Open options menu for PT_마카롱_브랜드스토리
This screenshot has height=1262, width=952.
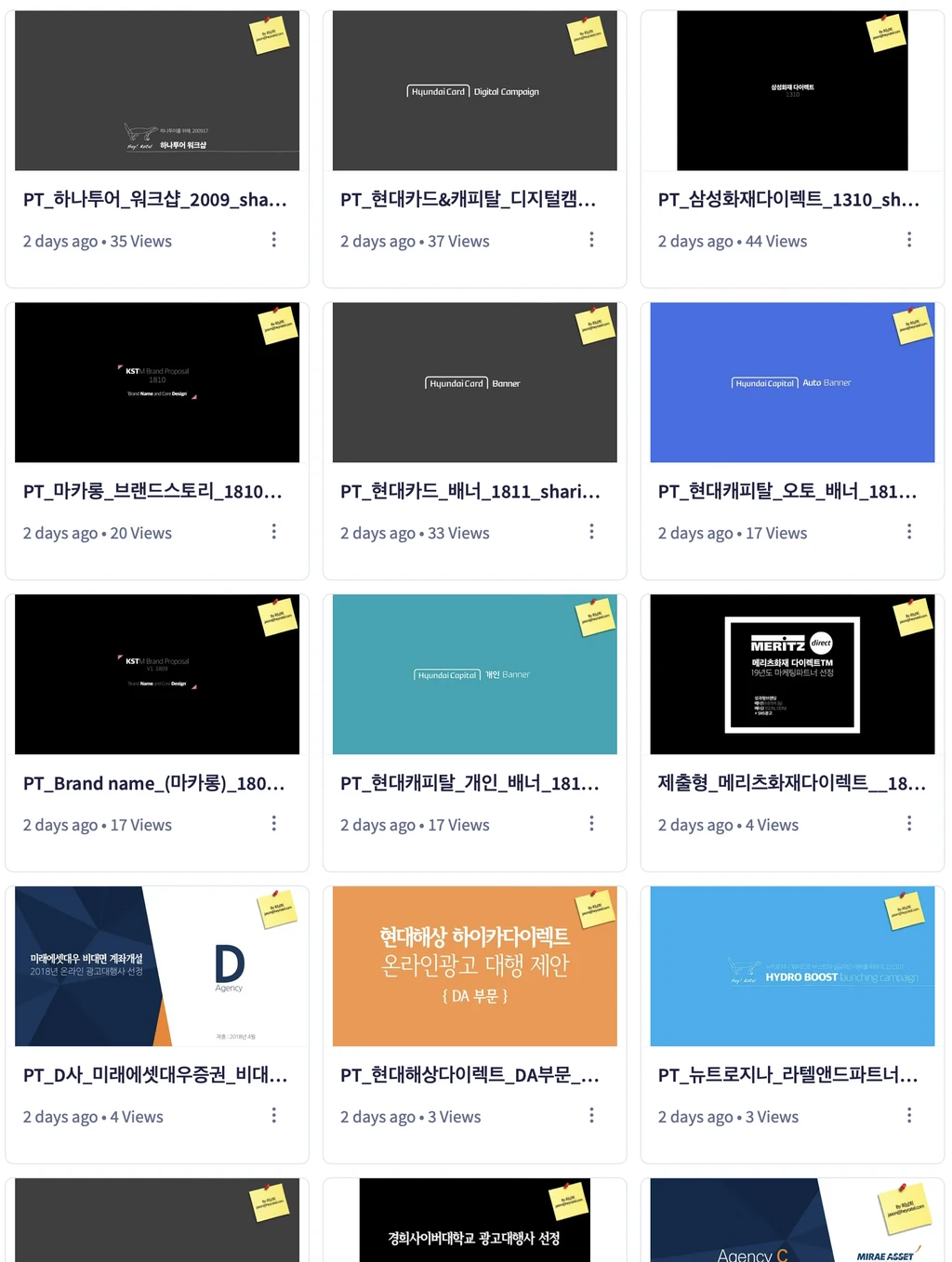click(x=273, y=532)
